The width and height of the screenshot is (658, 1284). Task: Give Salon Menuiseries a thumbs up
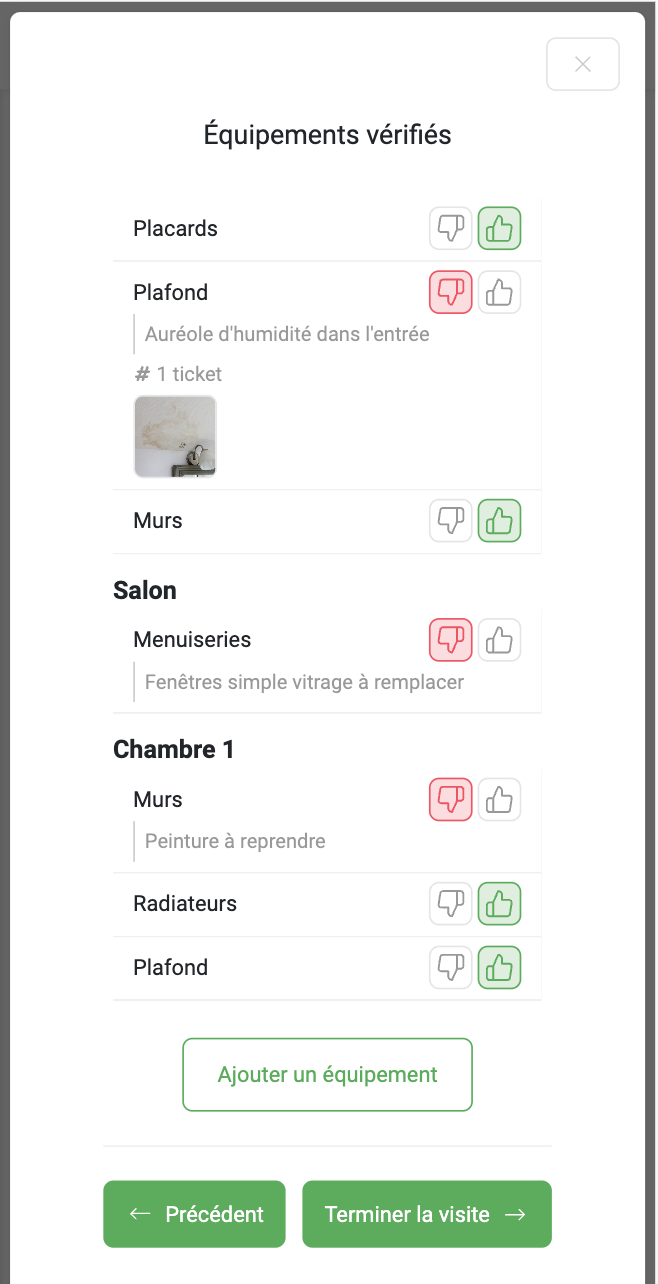pyautogui.click(x=499, y=640)
